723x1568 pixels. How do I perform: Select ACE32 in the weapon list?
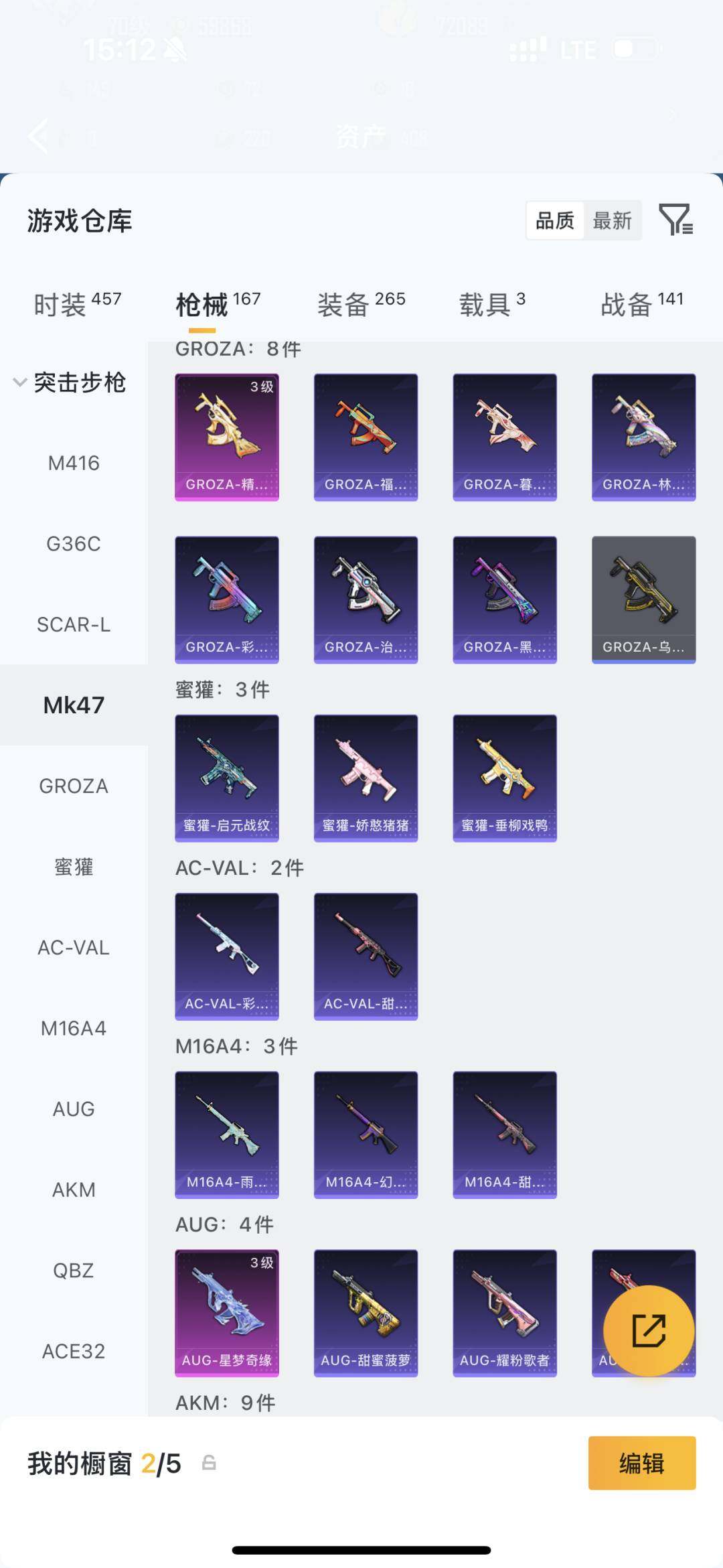click(74, 1351)
